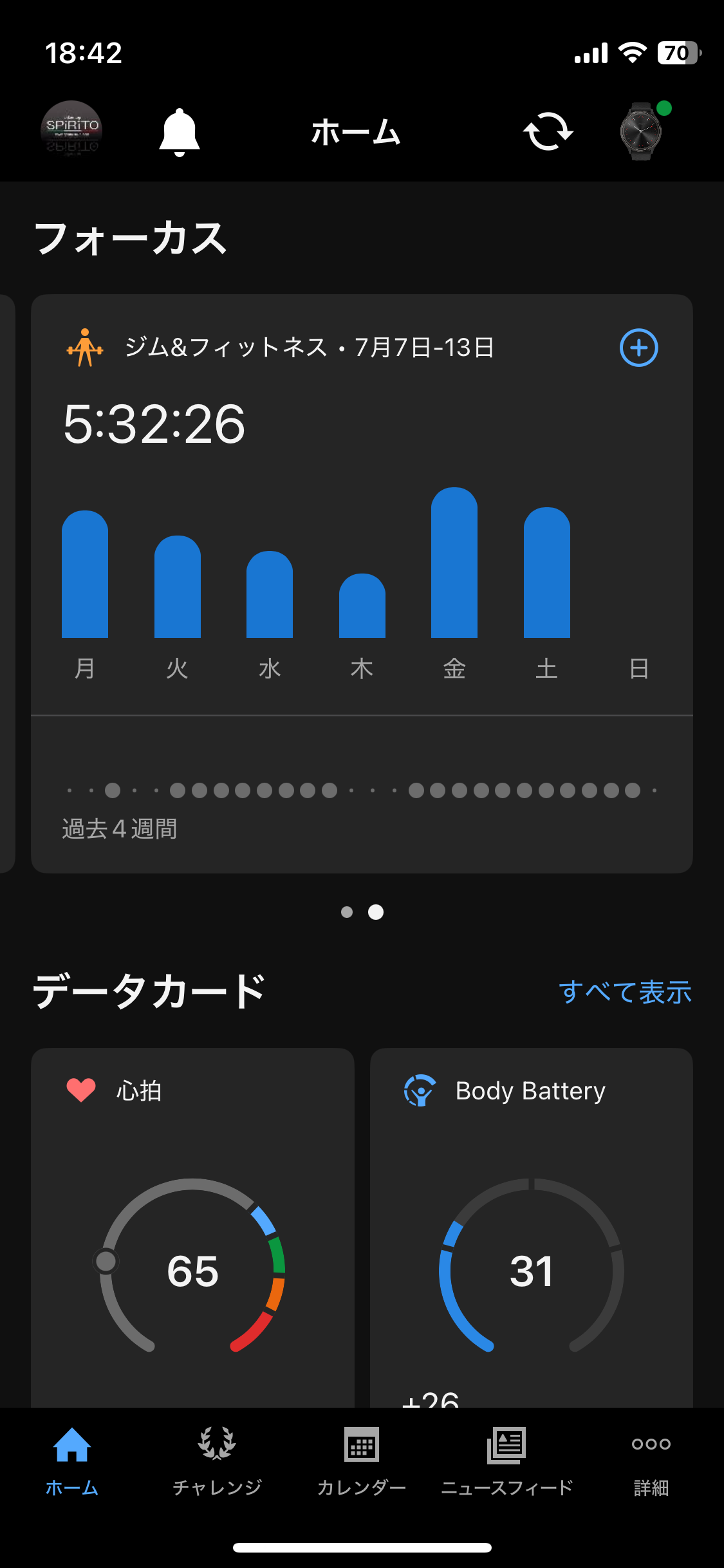Tap すべて表示 to show all data cards
The image size is (724, 1568).
[625, 992]
